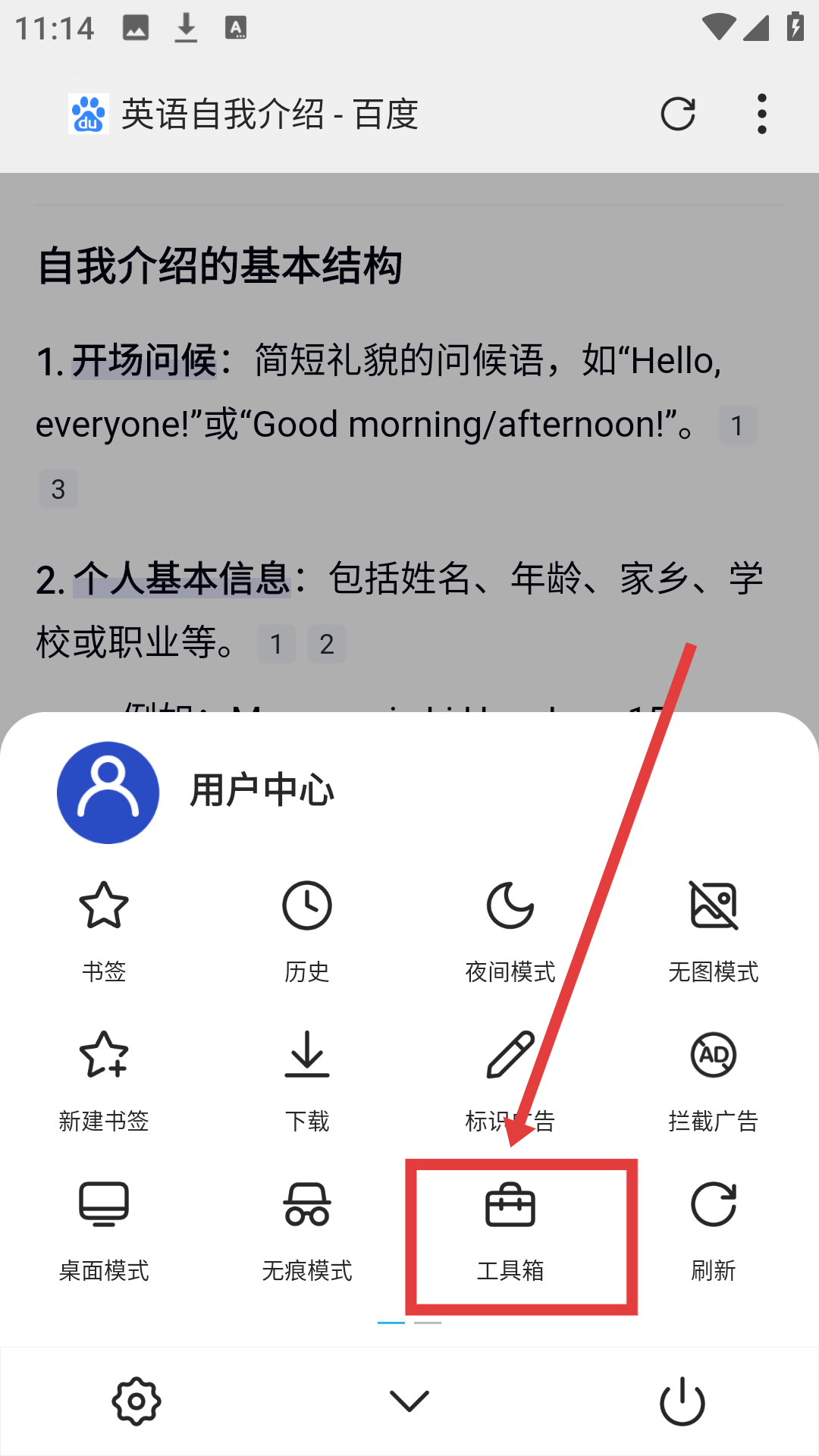Open the 书签 bookmarks list
Image resolution: width=819 pixels, height=1456 pixels.
point(104,929)
